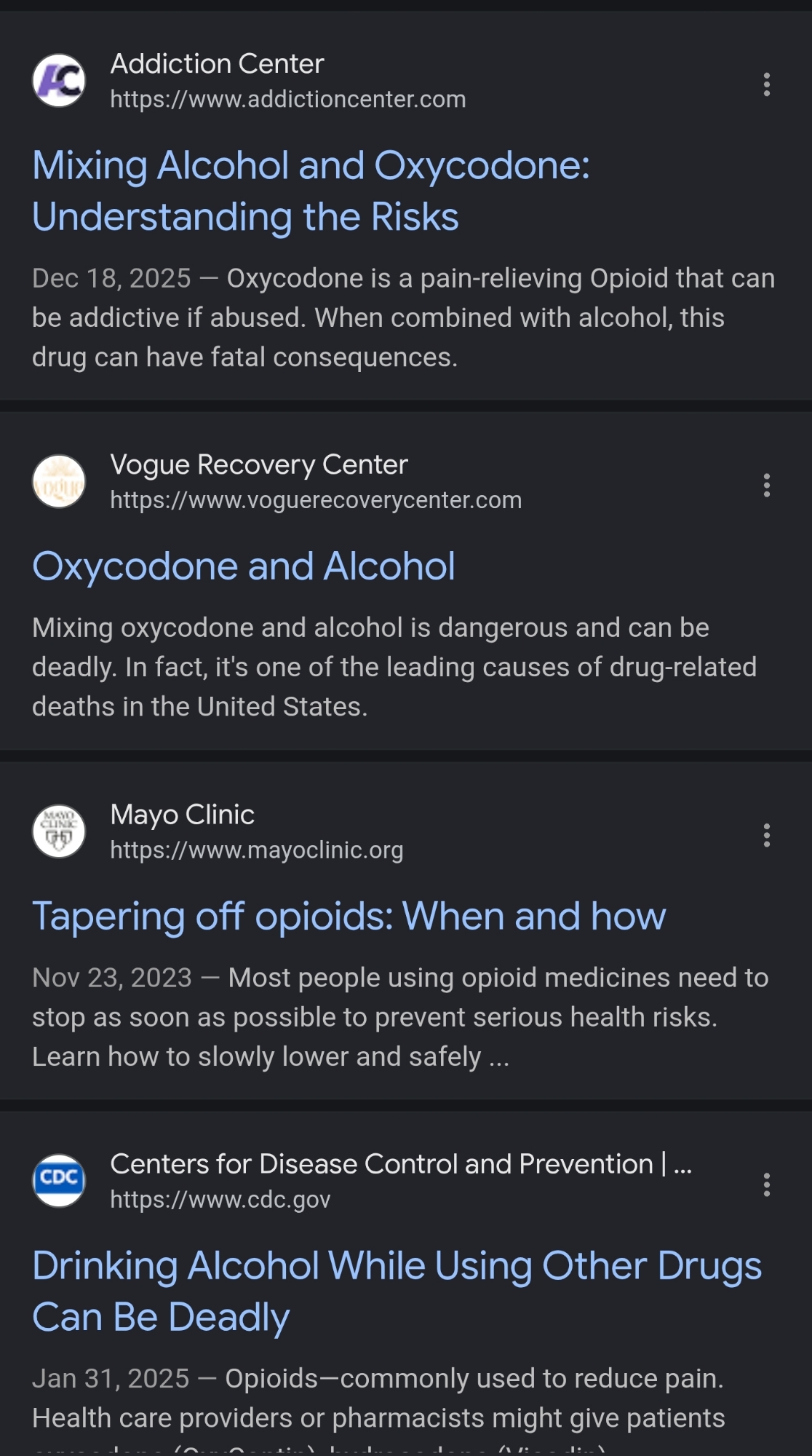Open 'Tapering off opioids: When and how'
This screenshot has width=812, height=1456.
[349, 916]
